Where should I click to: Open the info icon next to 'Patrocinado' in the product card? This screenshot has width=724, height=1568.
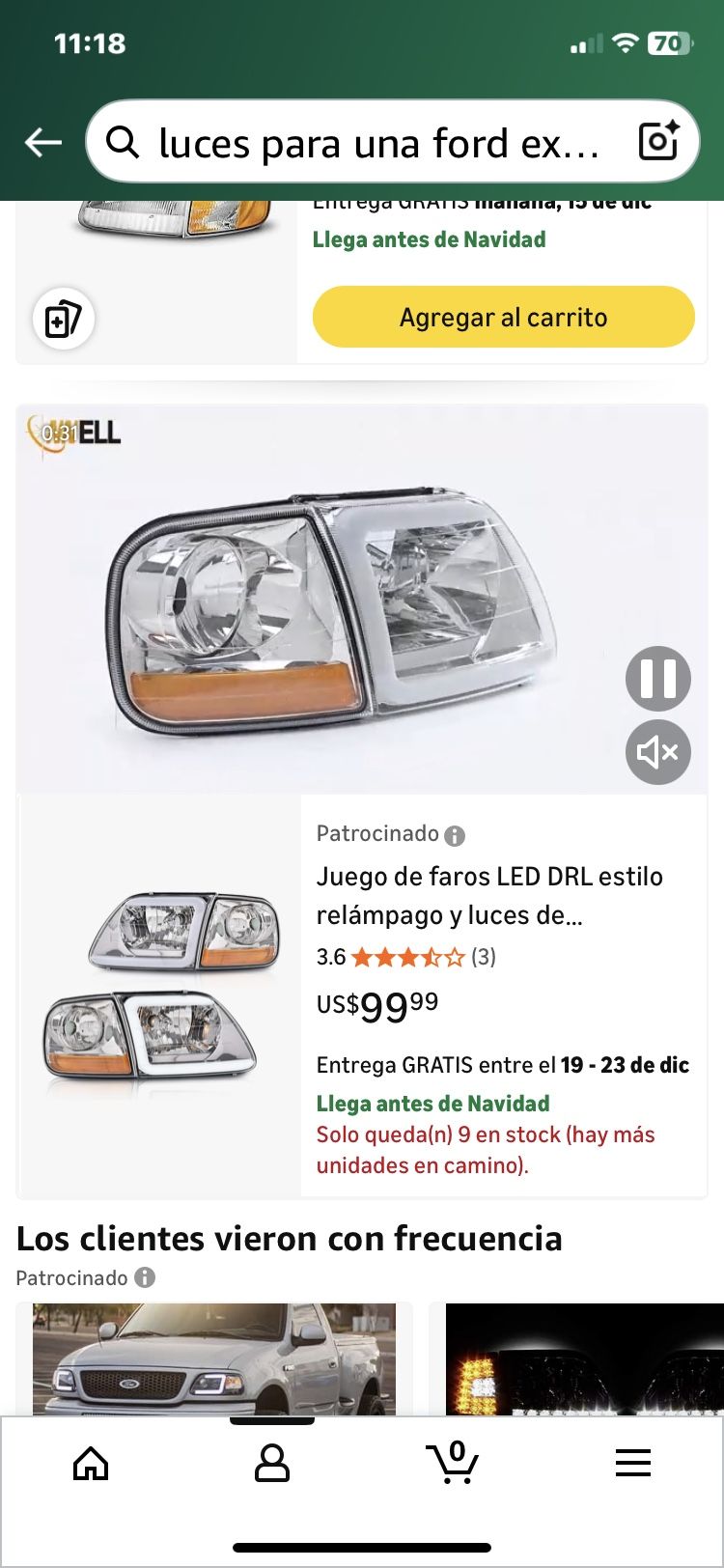(455, 835)
